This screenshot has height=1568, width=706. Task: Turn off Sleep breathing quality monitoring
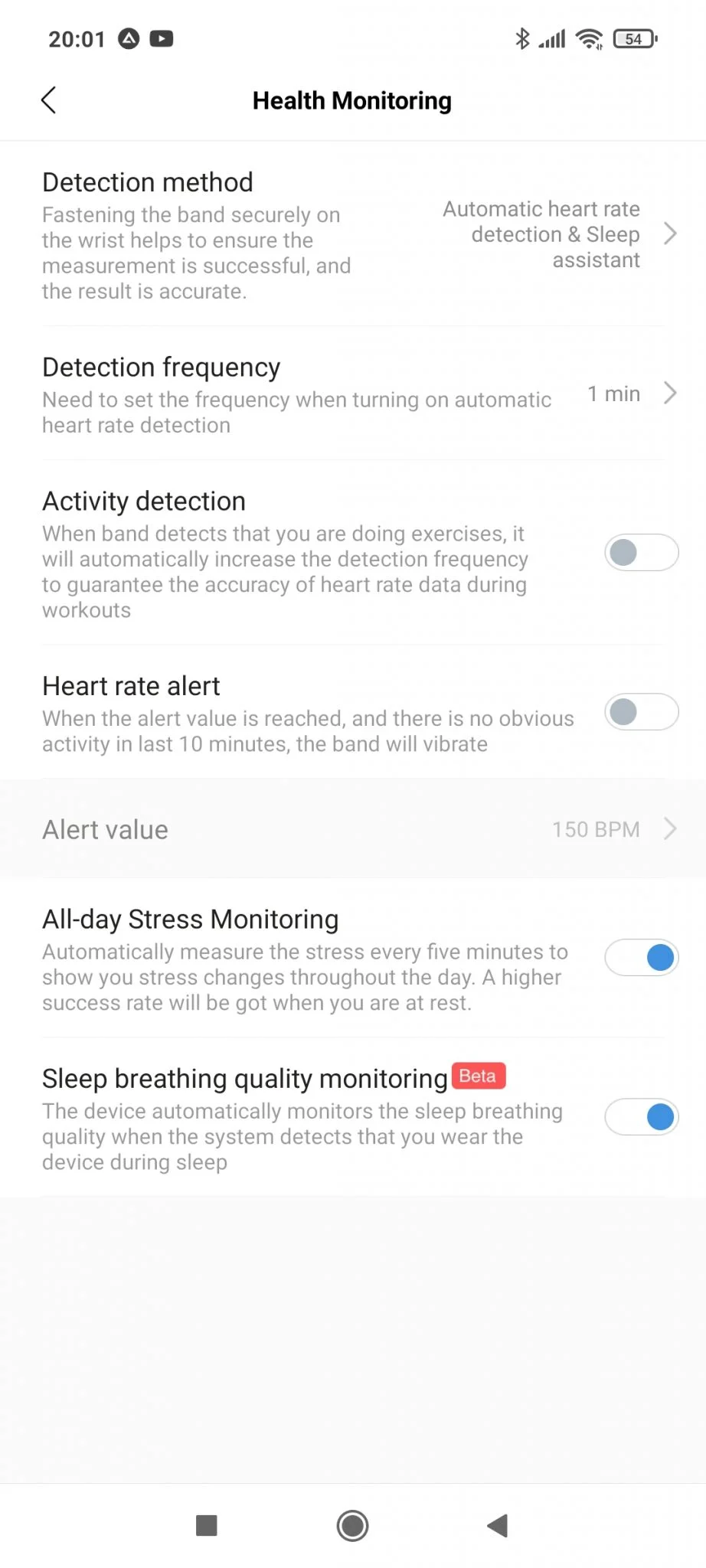(640, 1117)
